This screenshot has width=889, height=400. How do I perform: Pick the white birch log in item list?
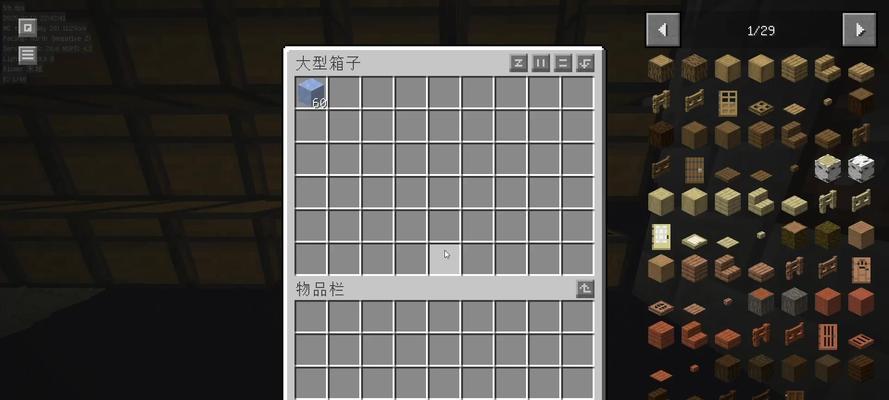[827, 168]
